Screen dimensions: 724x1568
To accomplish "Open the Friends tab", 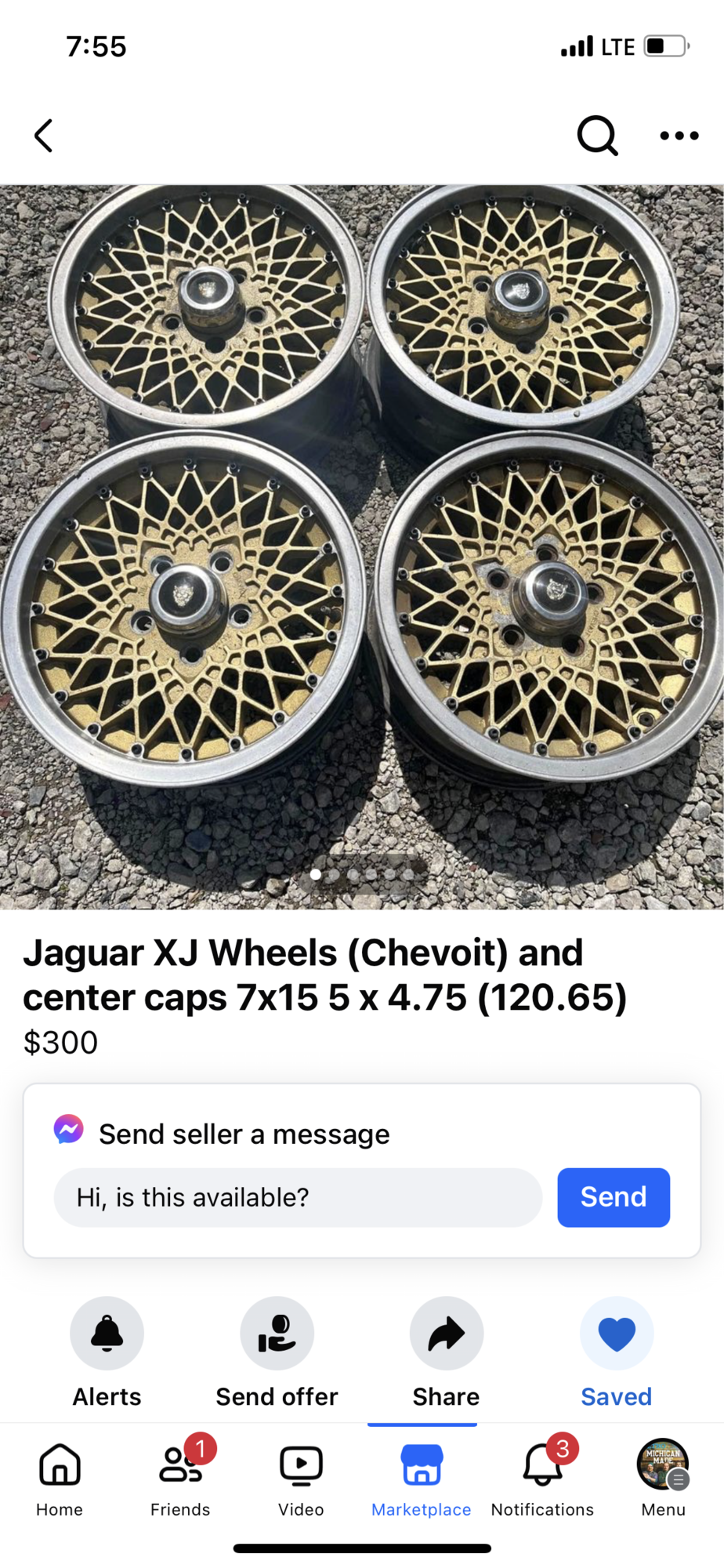I will click(180, 1478).
